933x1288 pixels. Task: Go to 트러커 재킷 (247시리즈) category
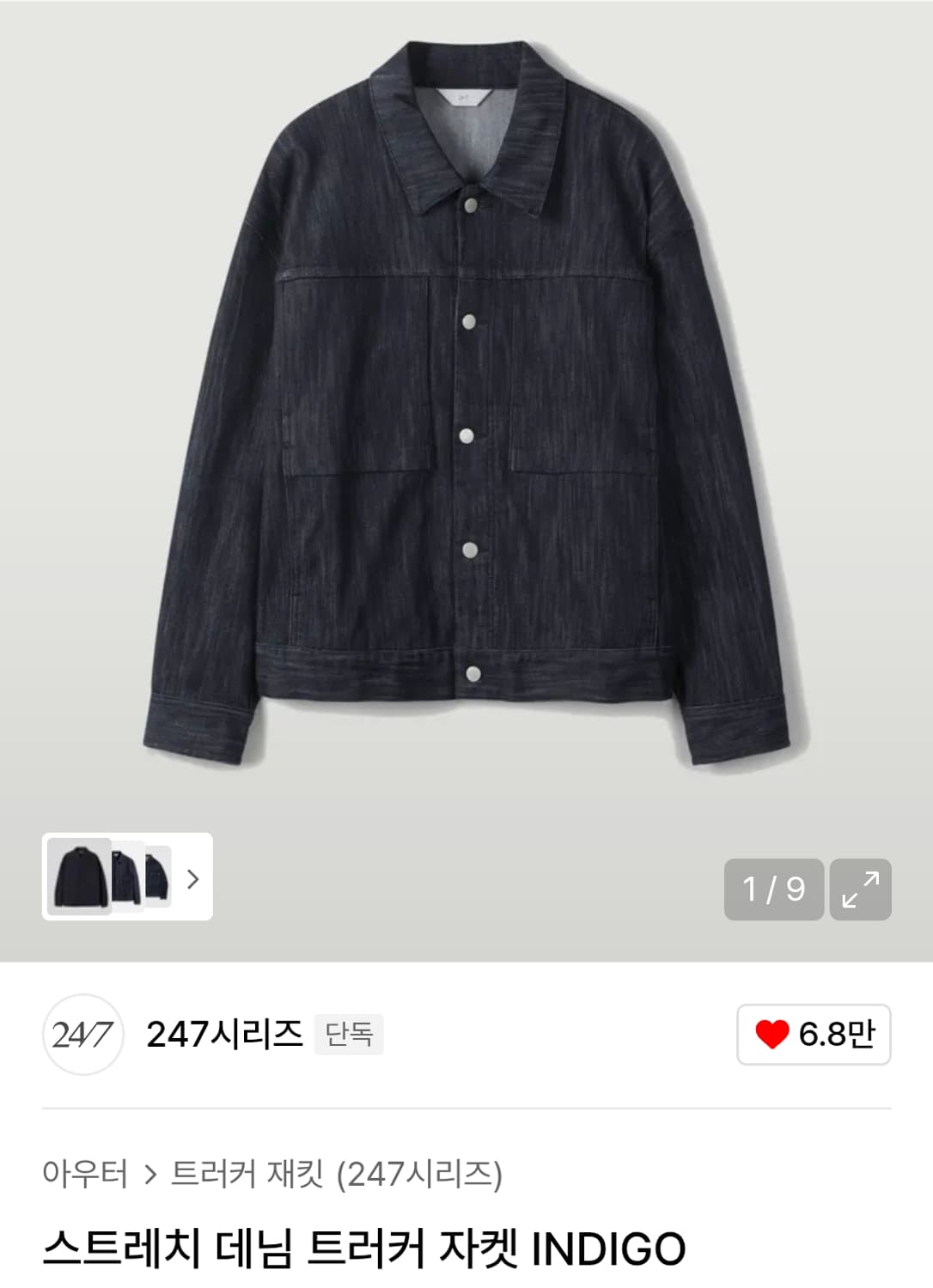336,1173
